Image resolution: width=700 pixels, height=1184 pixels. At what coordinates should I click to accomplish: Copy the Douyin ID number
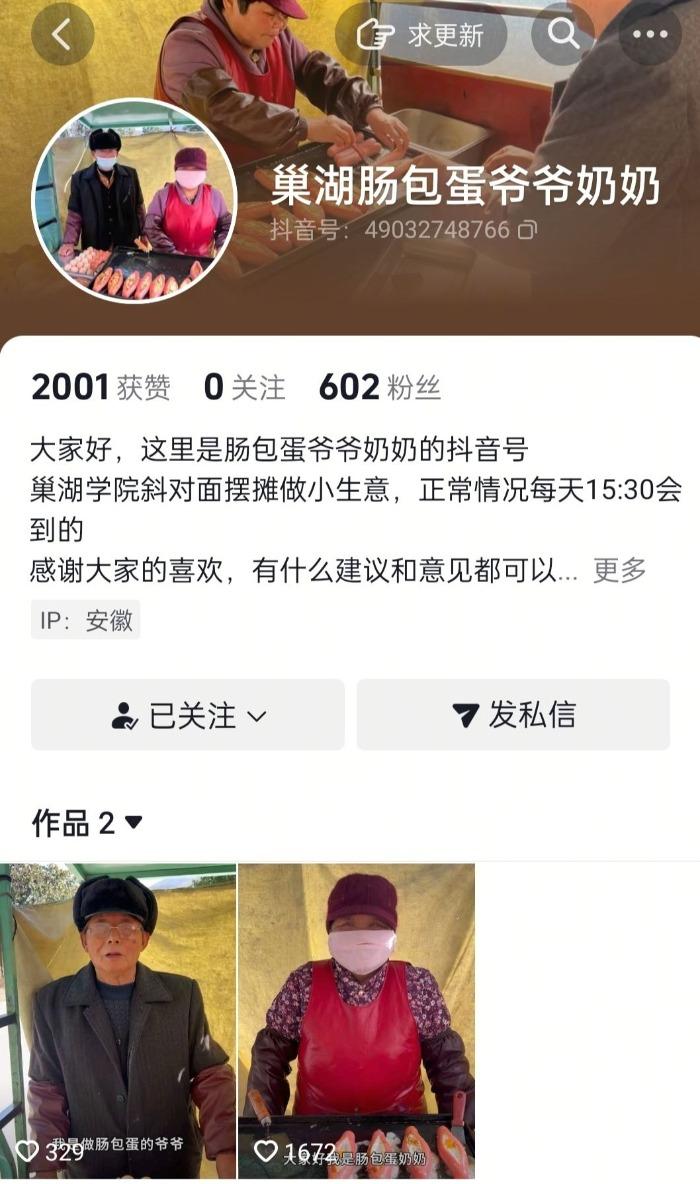point(528,230)
